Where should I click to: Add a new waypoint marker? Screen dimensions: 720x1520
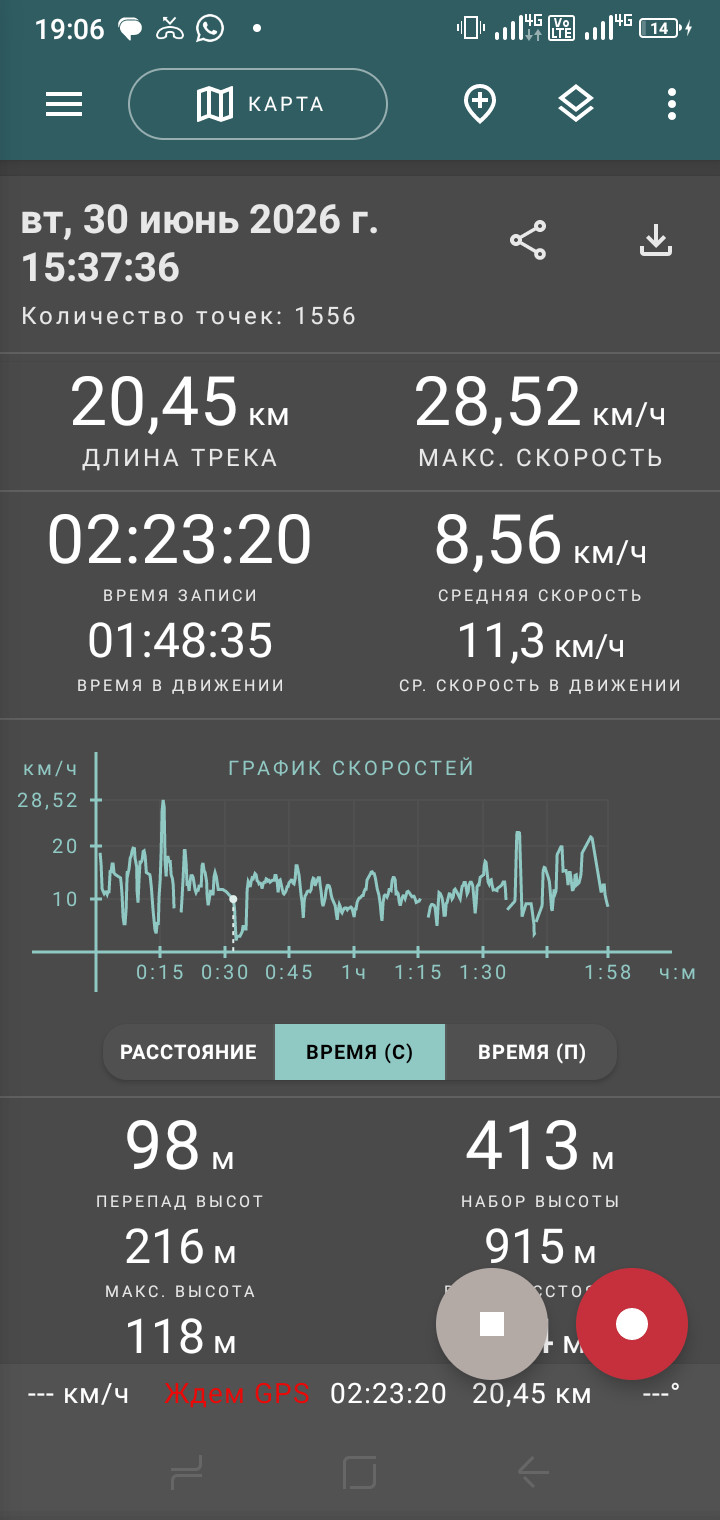pos(481,104)
